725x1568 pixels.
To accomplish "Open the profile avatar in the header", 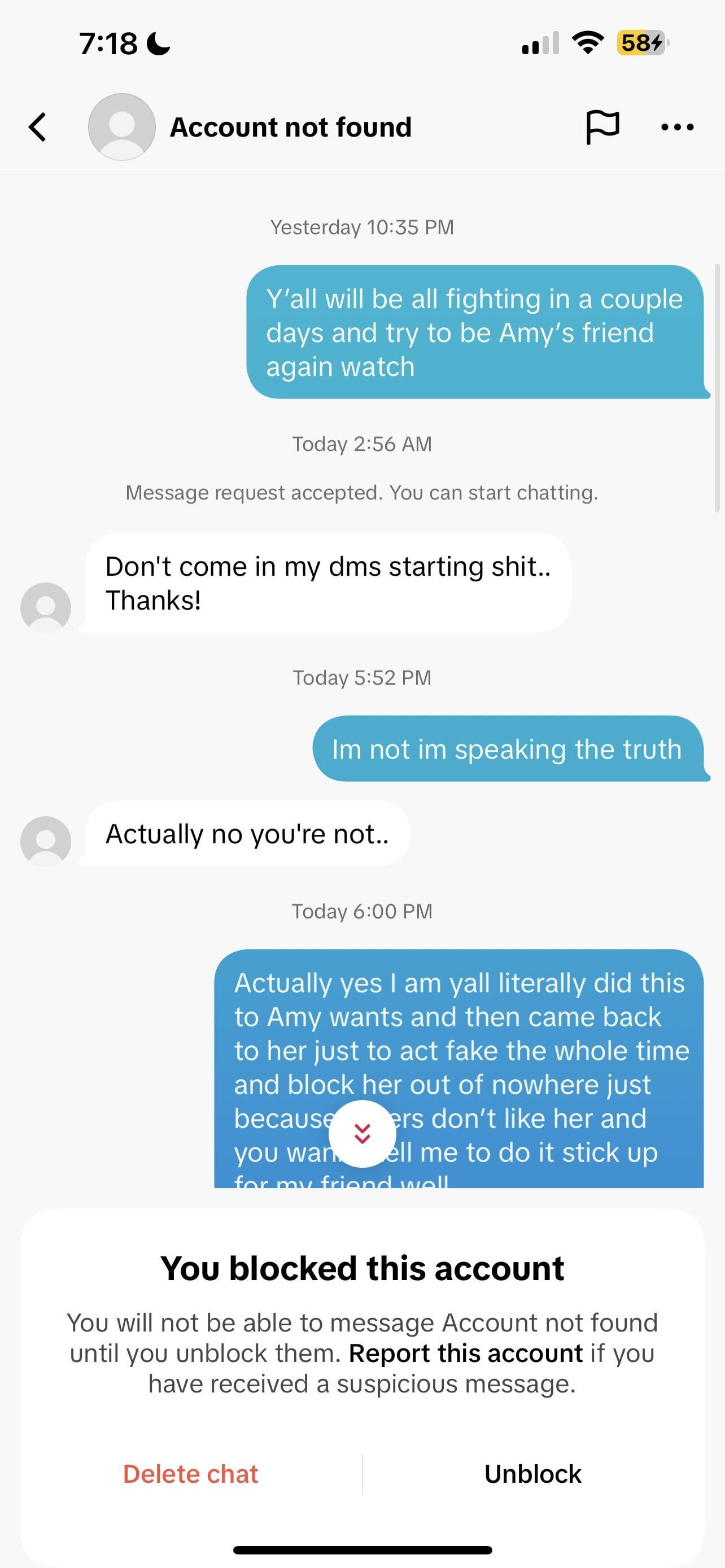I will pos(122,127).
